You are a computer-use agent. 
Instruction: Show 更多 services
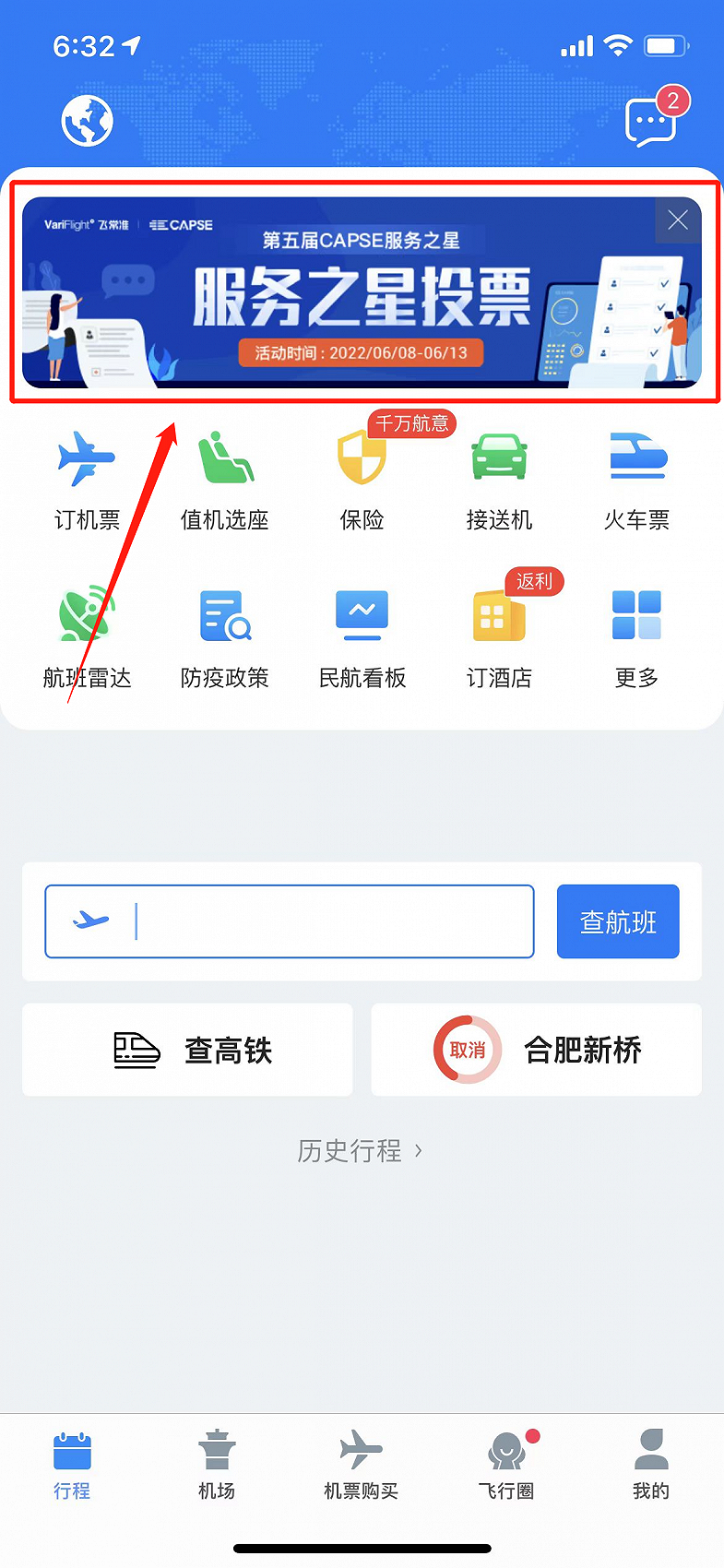click(636, 638)
